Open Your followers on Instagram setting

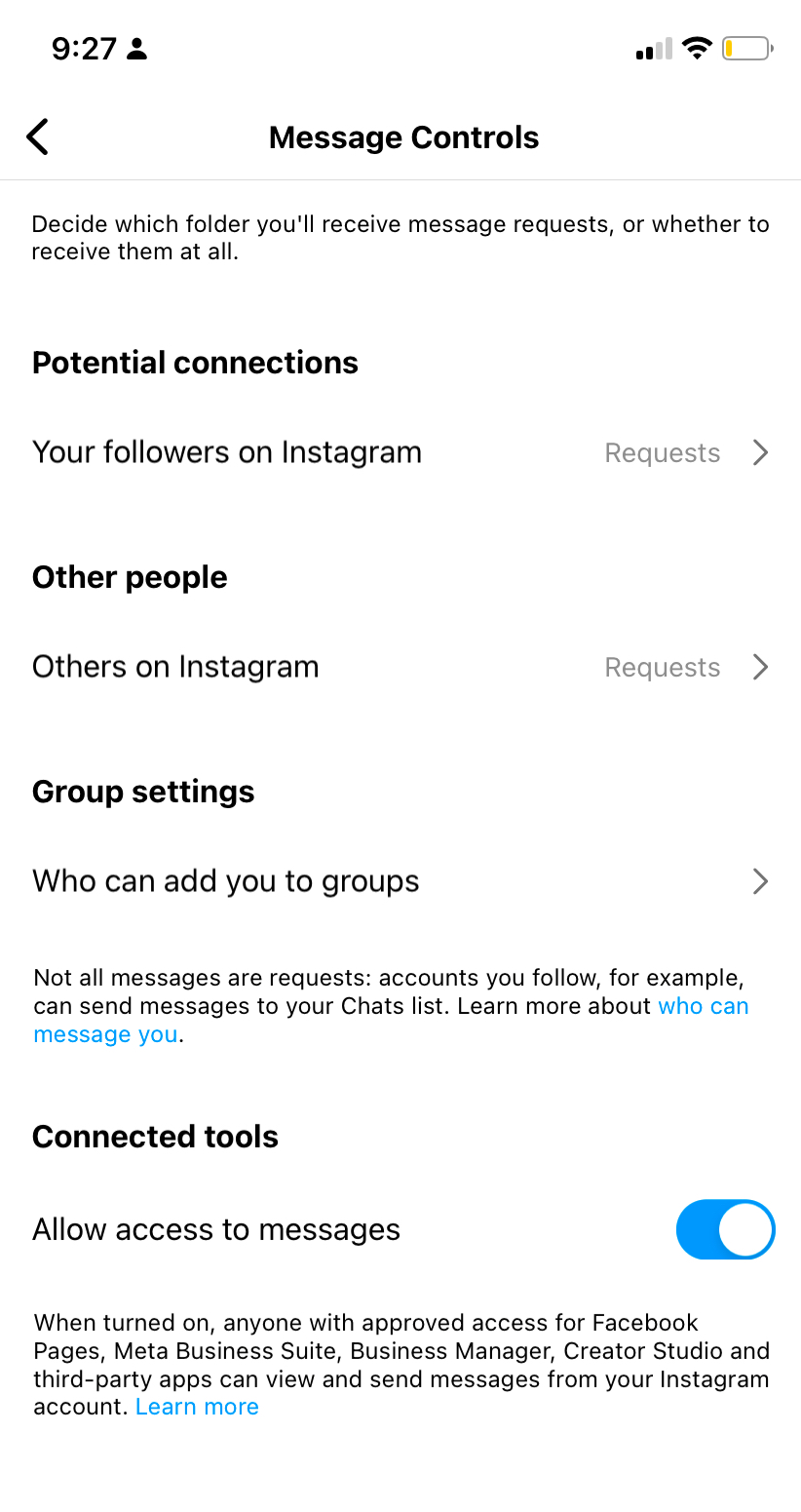click(400, 452)
